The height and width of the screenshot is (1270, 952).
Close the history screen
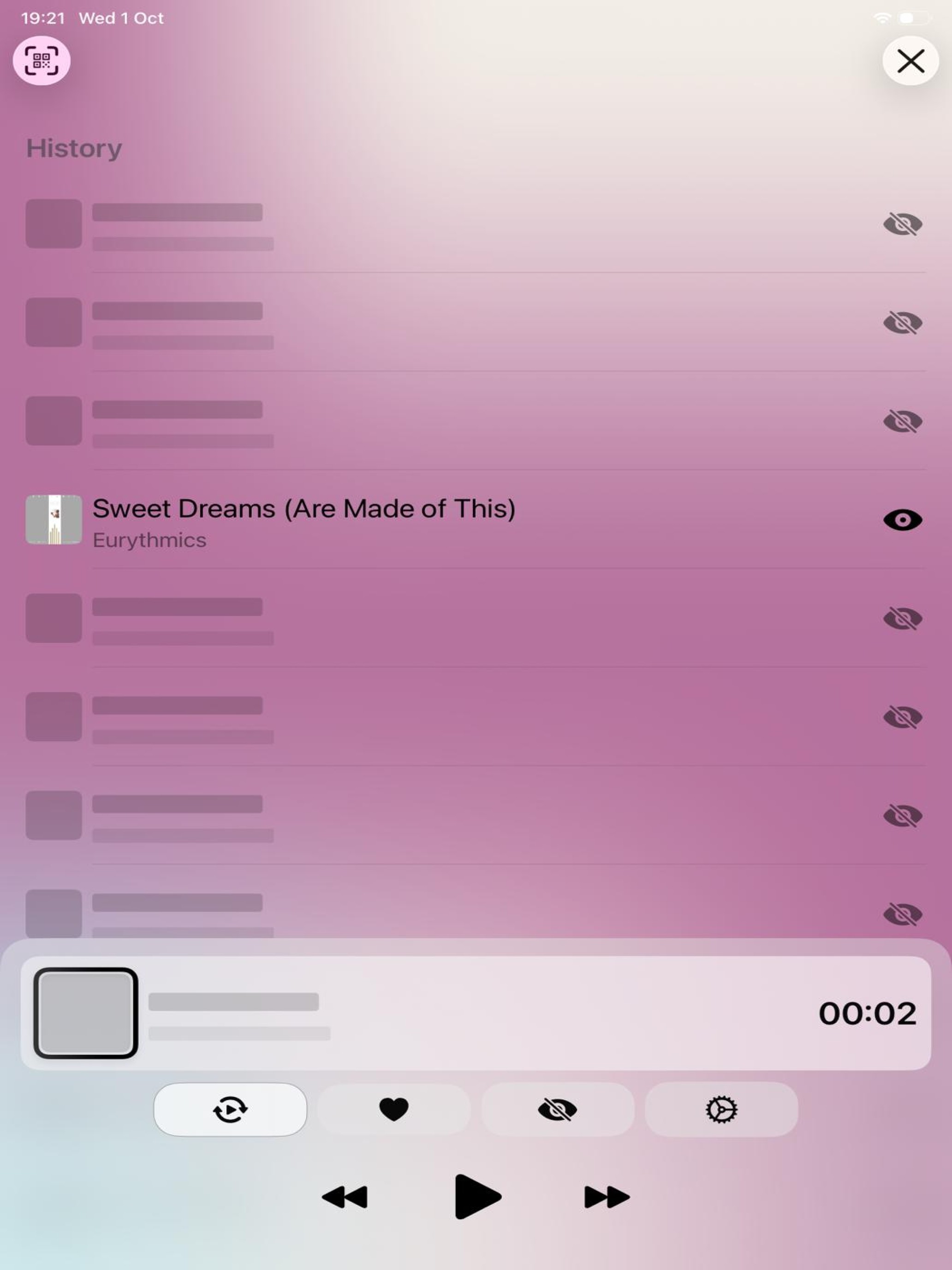pyautogui.click(x=910, y=61)
